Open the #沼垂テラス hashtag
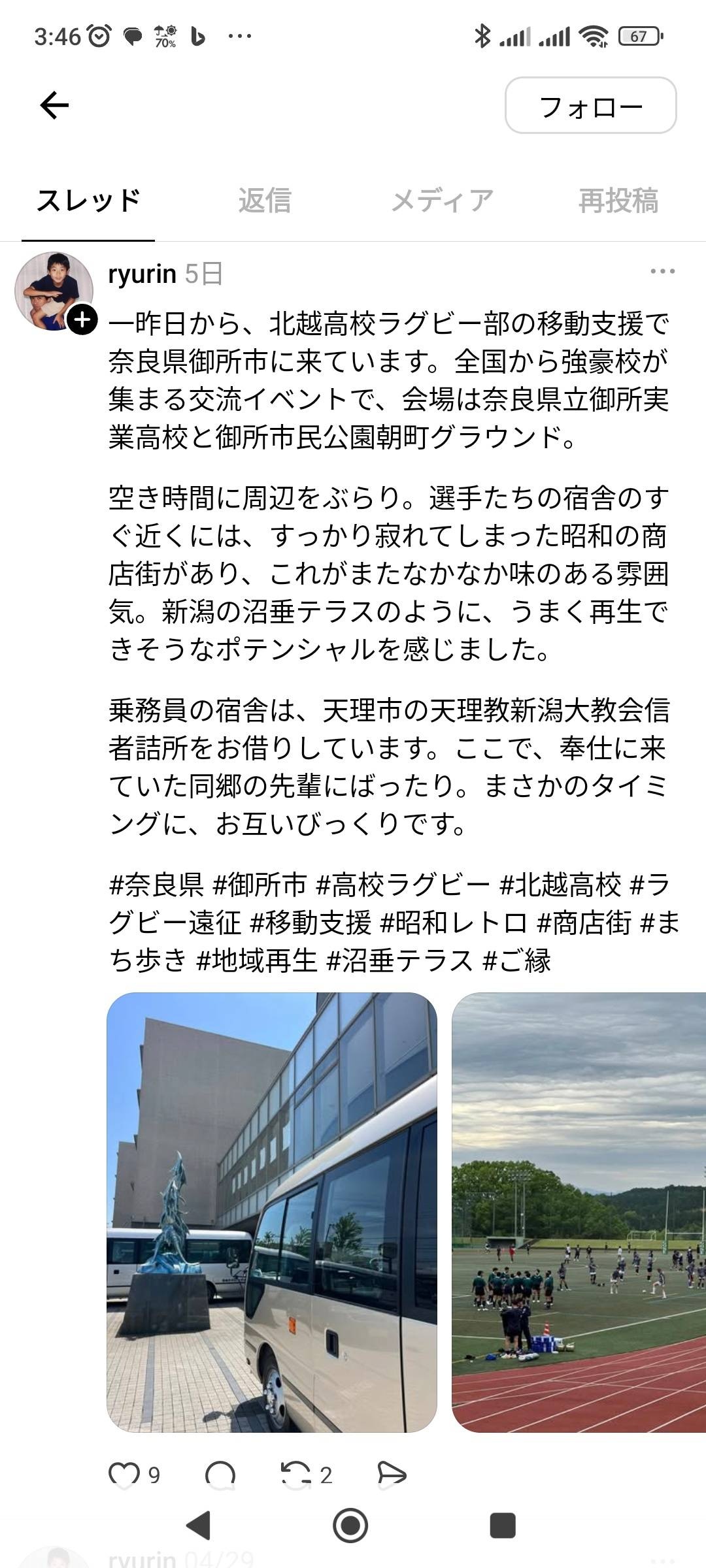The image size is (706, 1568). coord(399,960)
